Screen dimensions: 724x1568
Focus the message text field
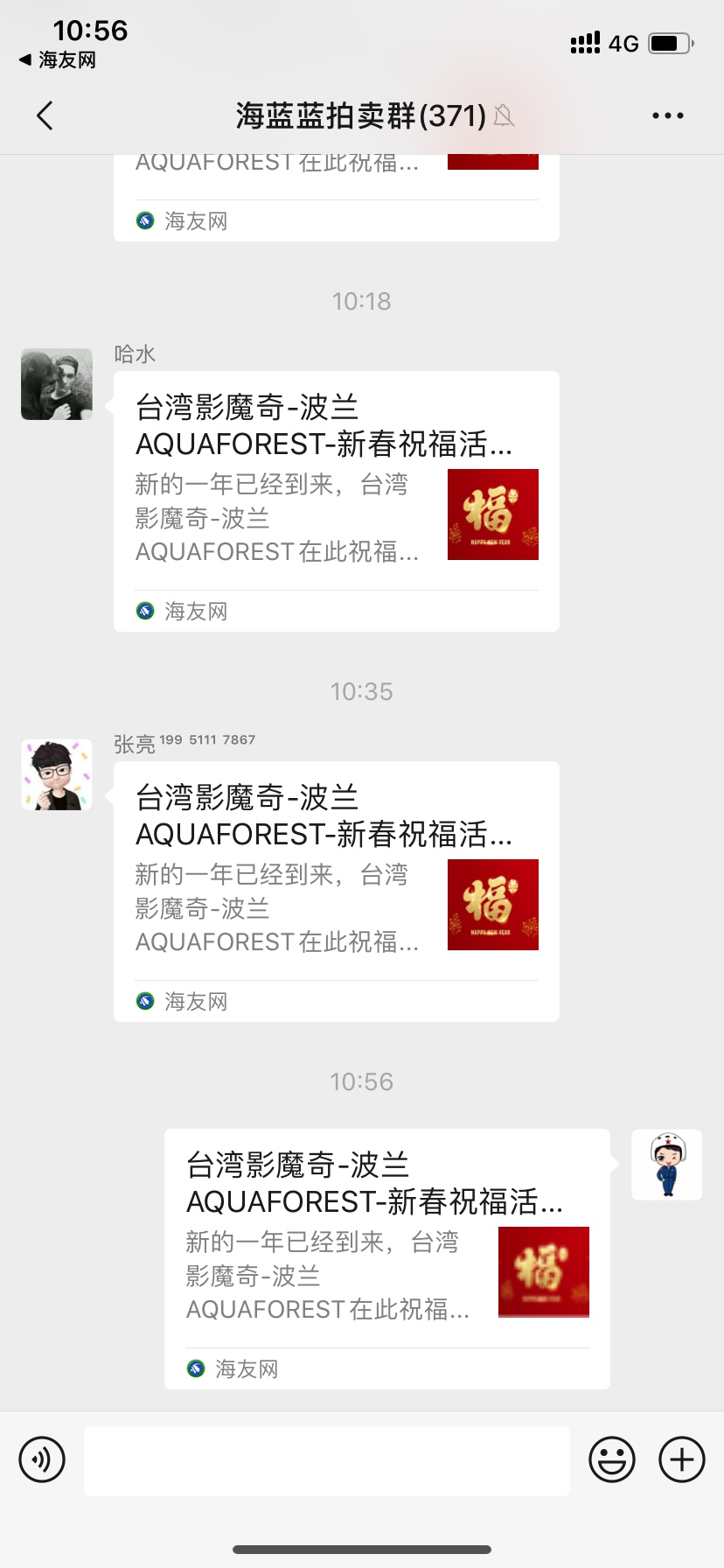[x=326, y=1460]
